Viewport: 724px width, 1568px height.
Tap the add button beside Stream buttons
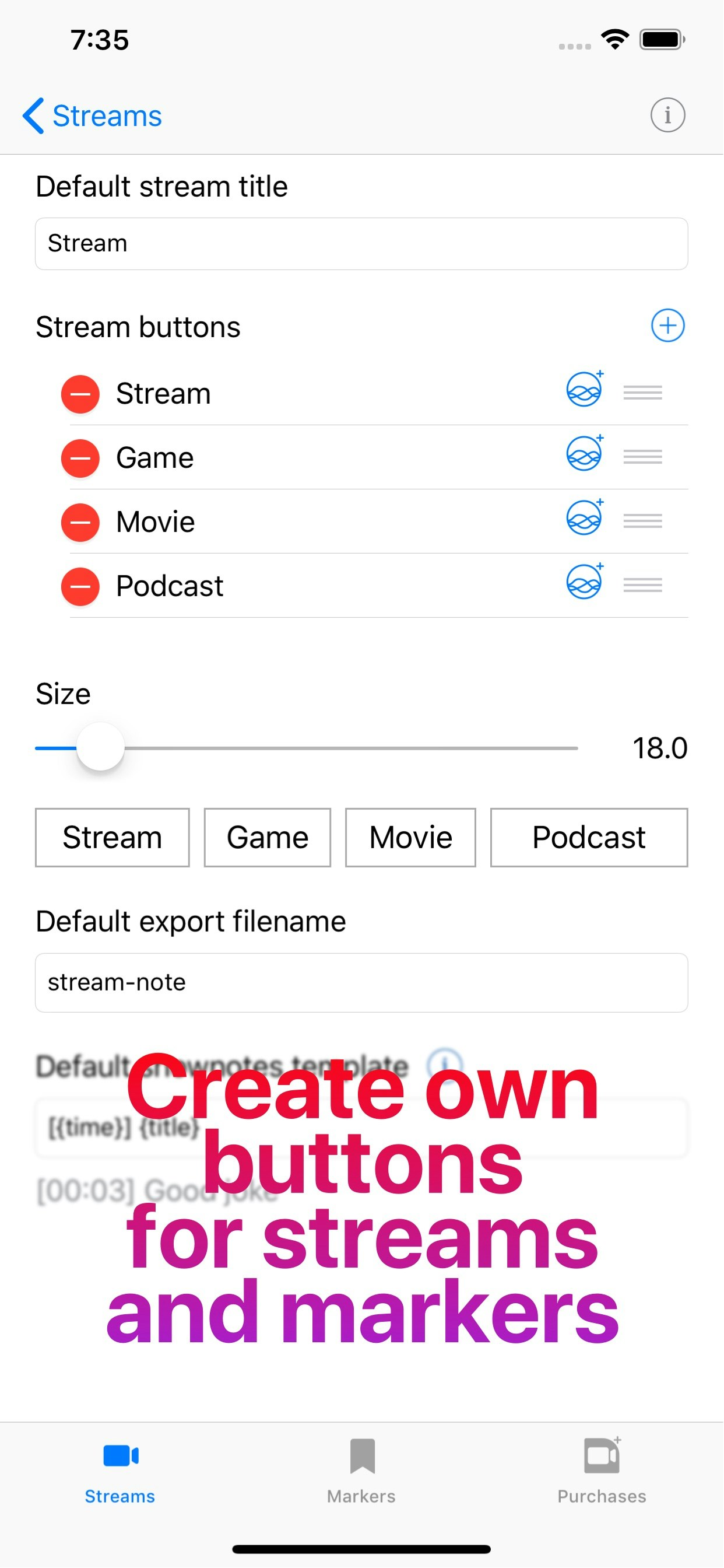point(667,325)
